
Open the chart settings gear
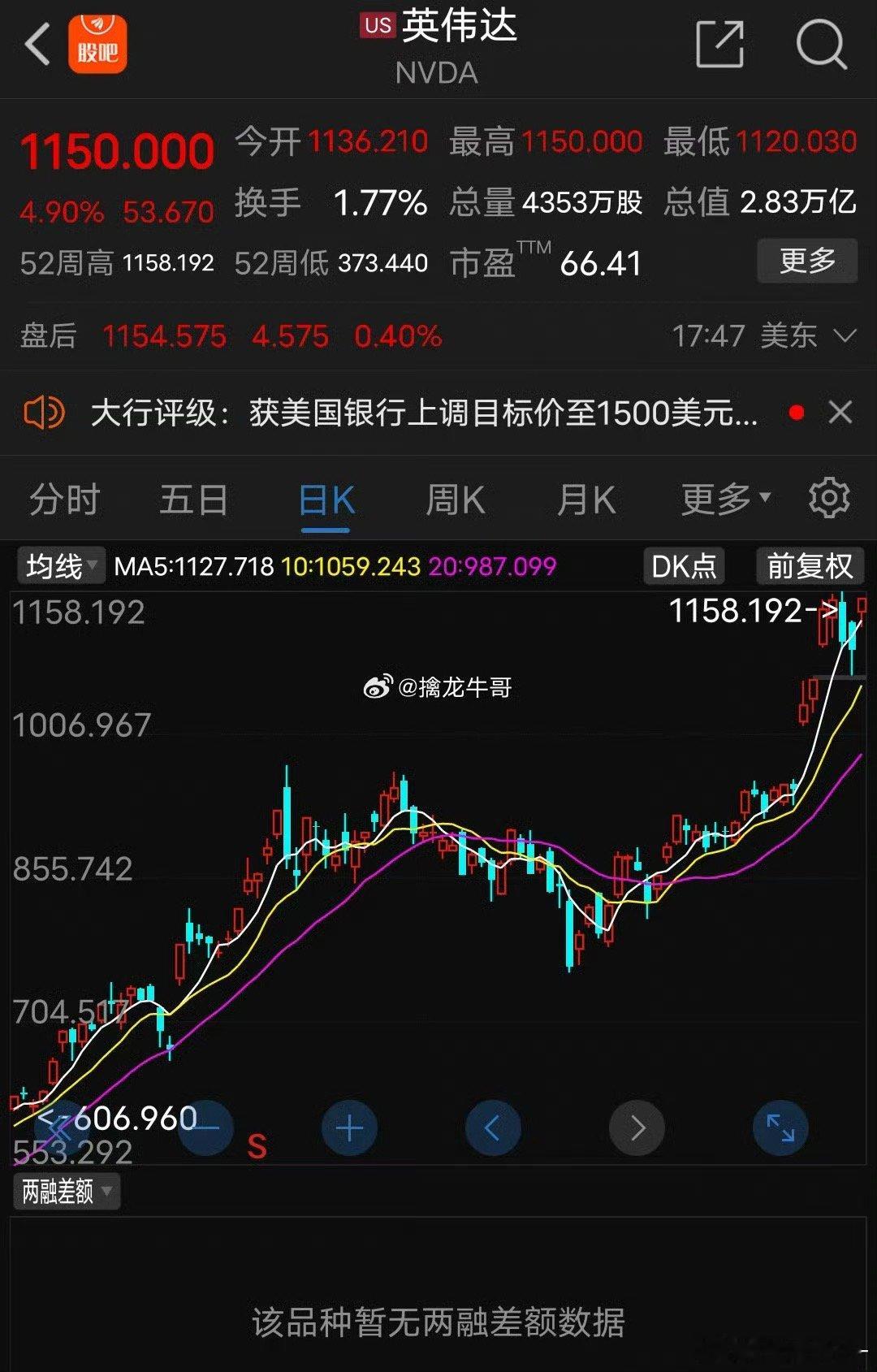pos(827,499)
